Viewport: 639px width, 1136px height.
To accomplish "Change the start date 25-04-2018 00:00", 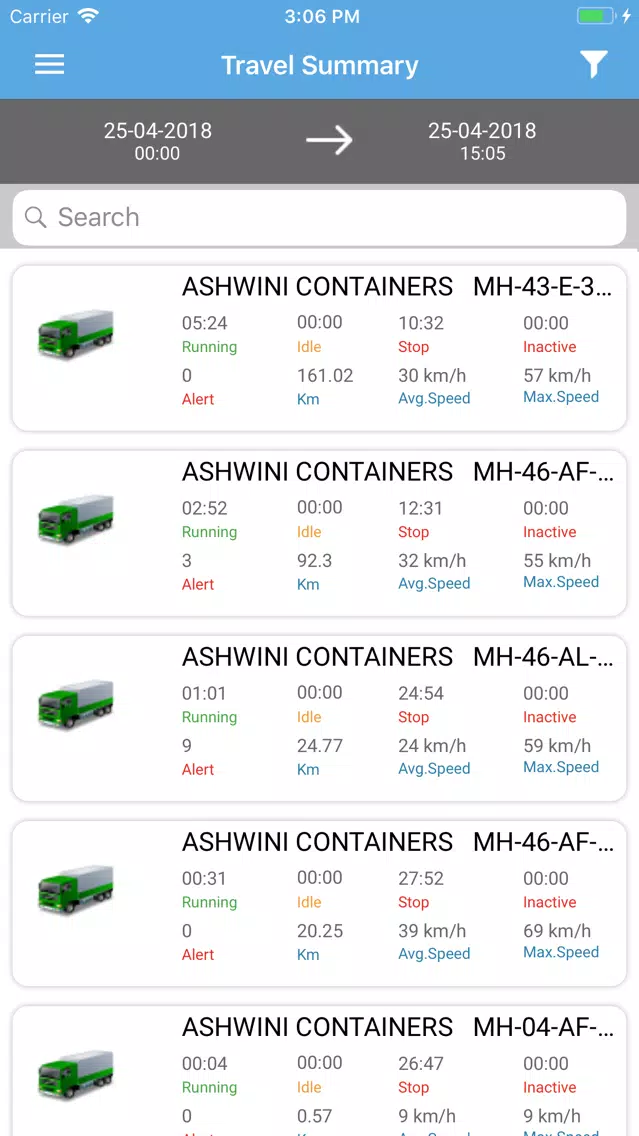I will tap(157, 141).
